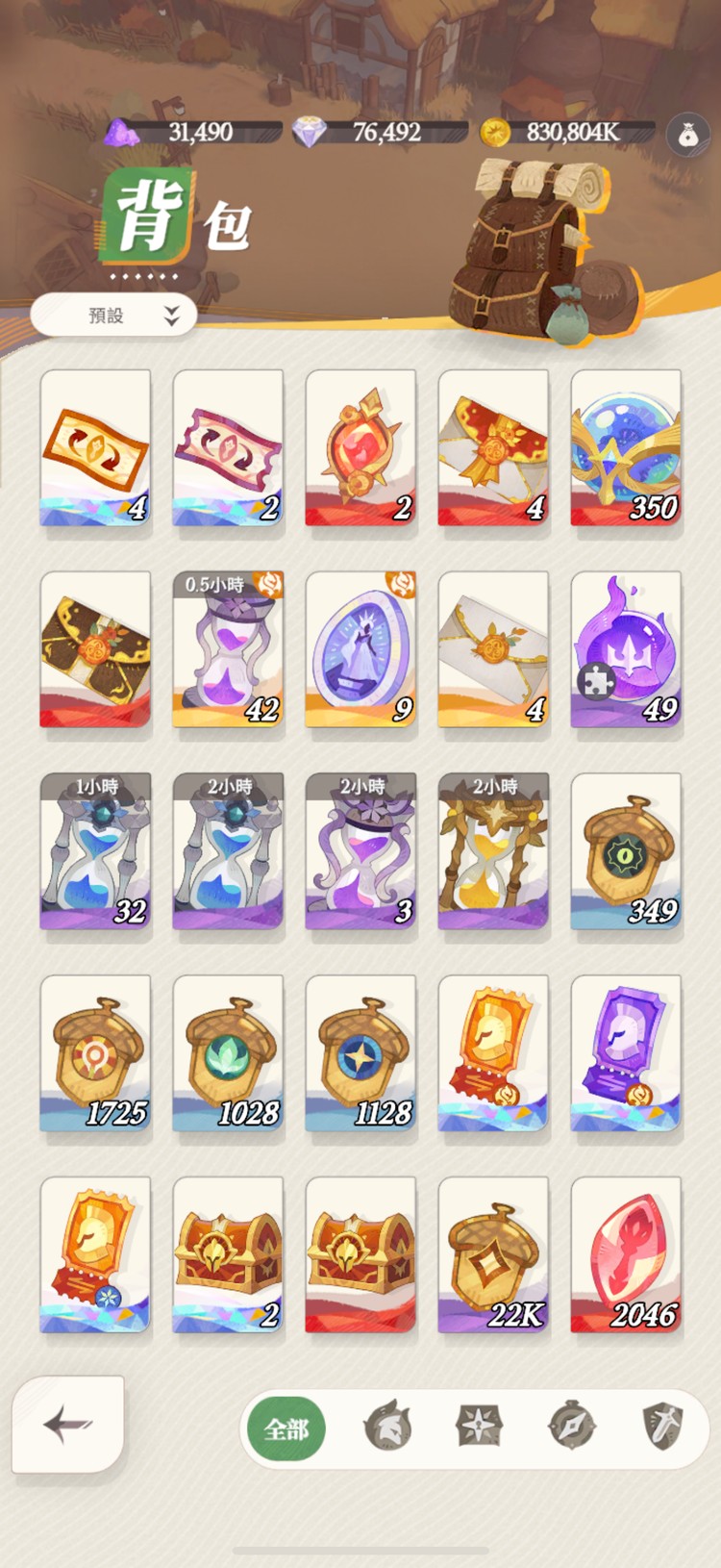Open the 預設 sort dropdown
The width and height of the screenshot is (721, 1568).
click(x=113, y=316)
